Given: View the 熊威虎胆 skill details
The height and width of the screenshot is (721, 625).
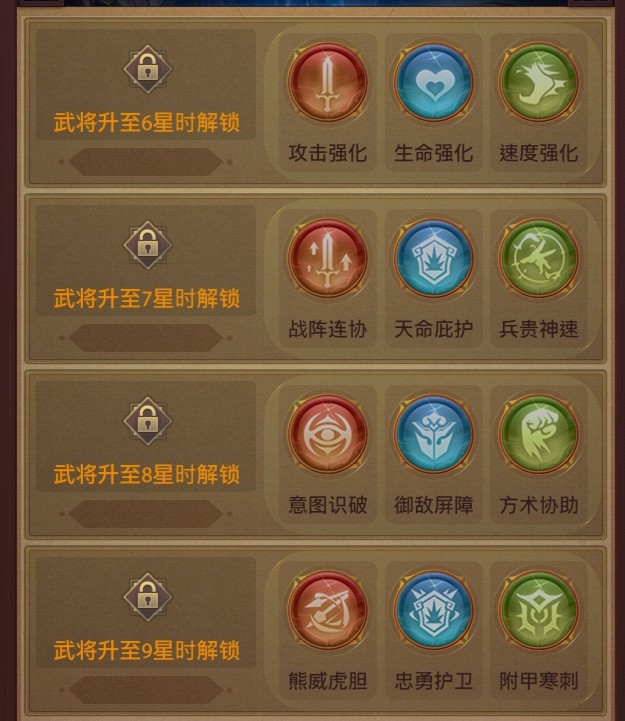Looking at the screenshot, I should click(x=327, y=610).
